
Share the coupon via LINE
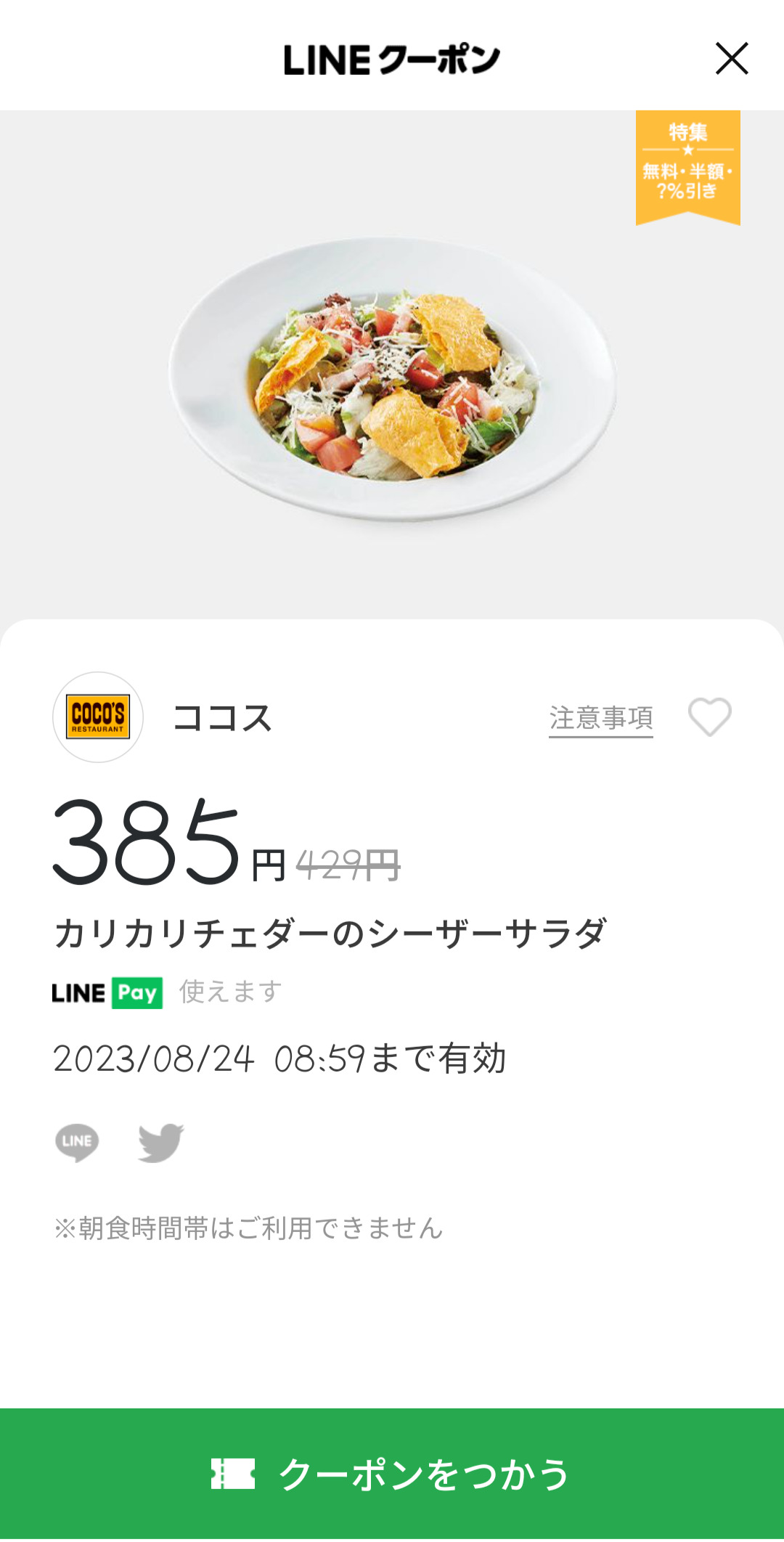coord(77,1142)
